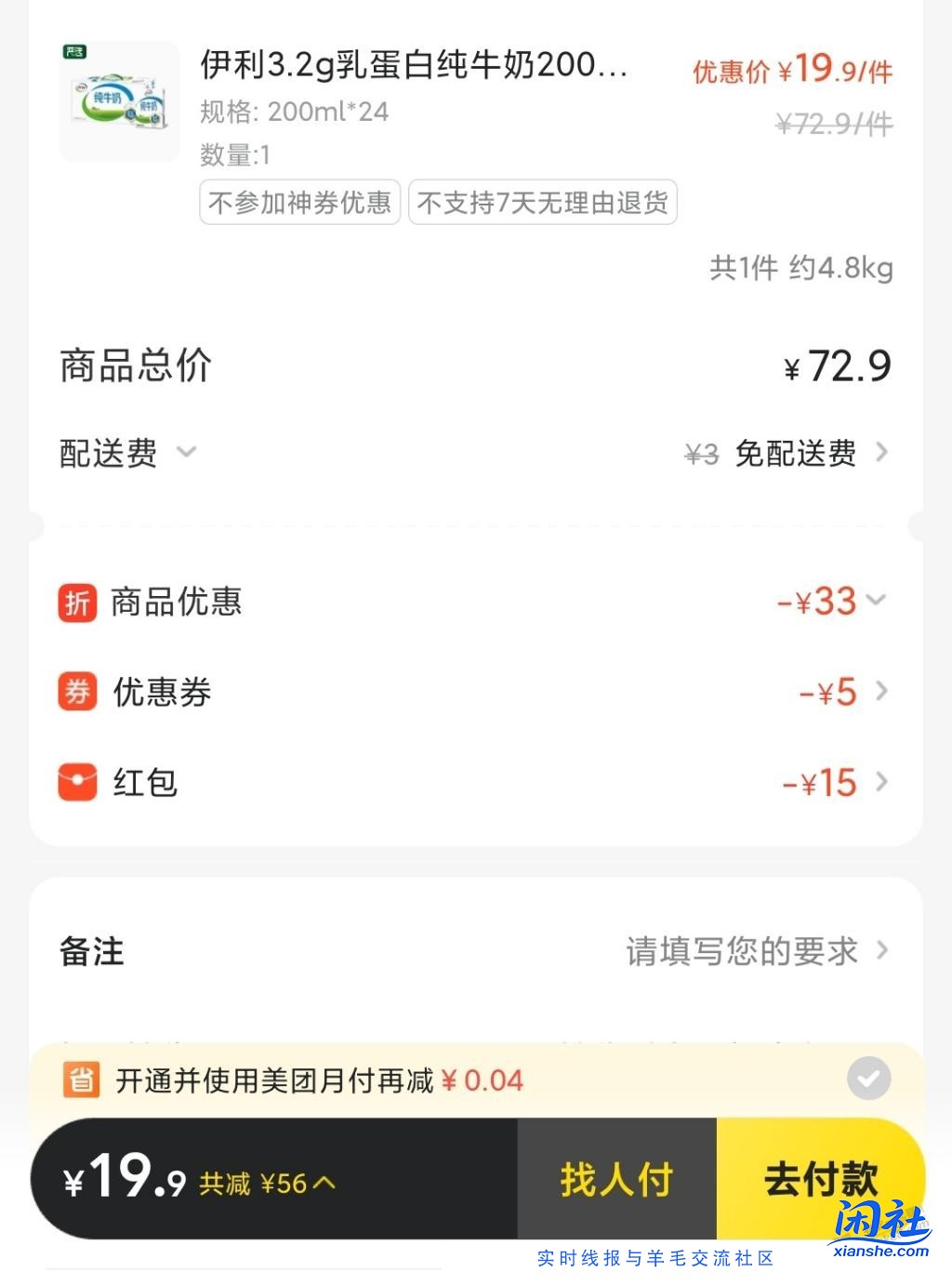This screenshot has height=1285, width=952.
Task: Click the 折 discount badge icon
Action: pos(76,602)
